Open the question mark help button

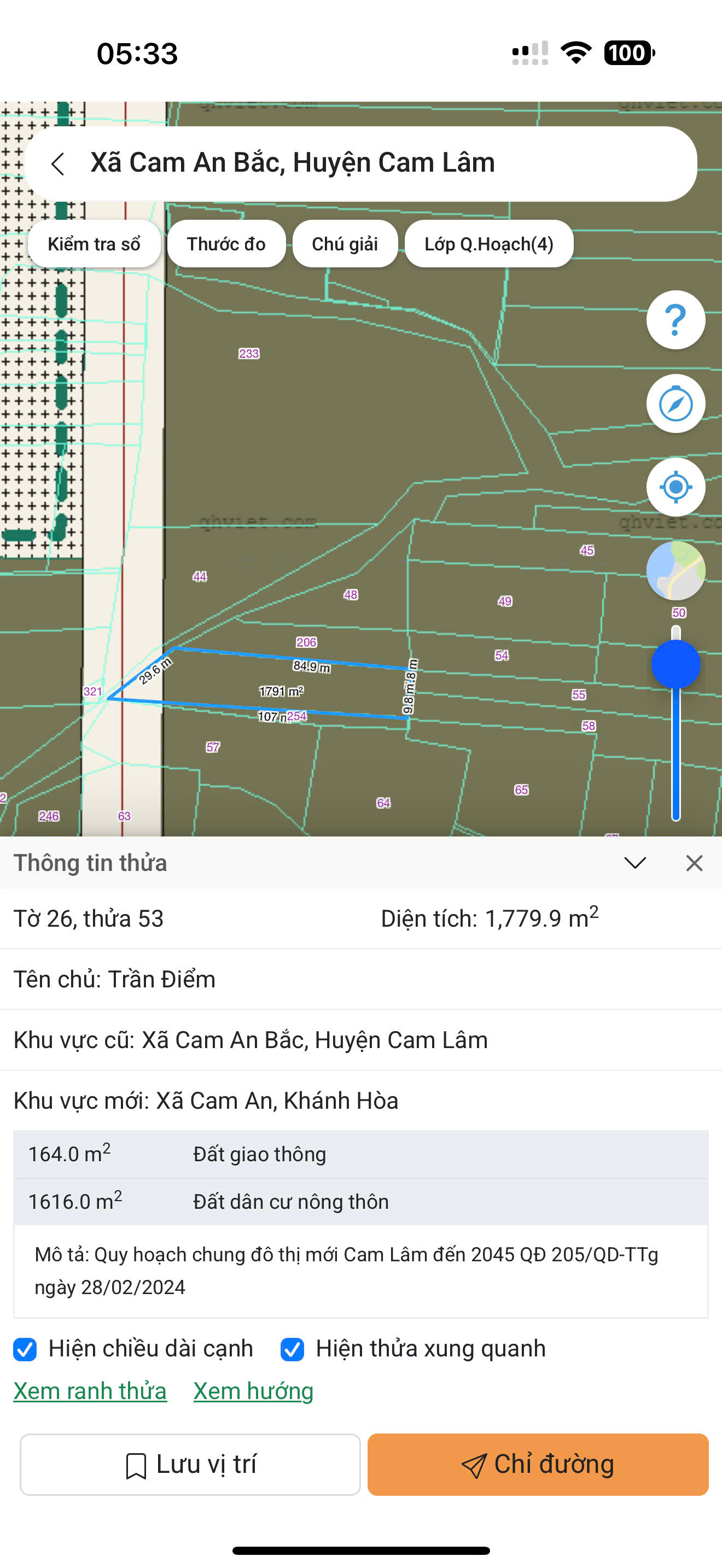(x=676, y=320)
